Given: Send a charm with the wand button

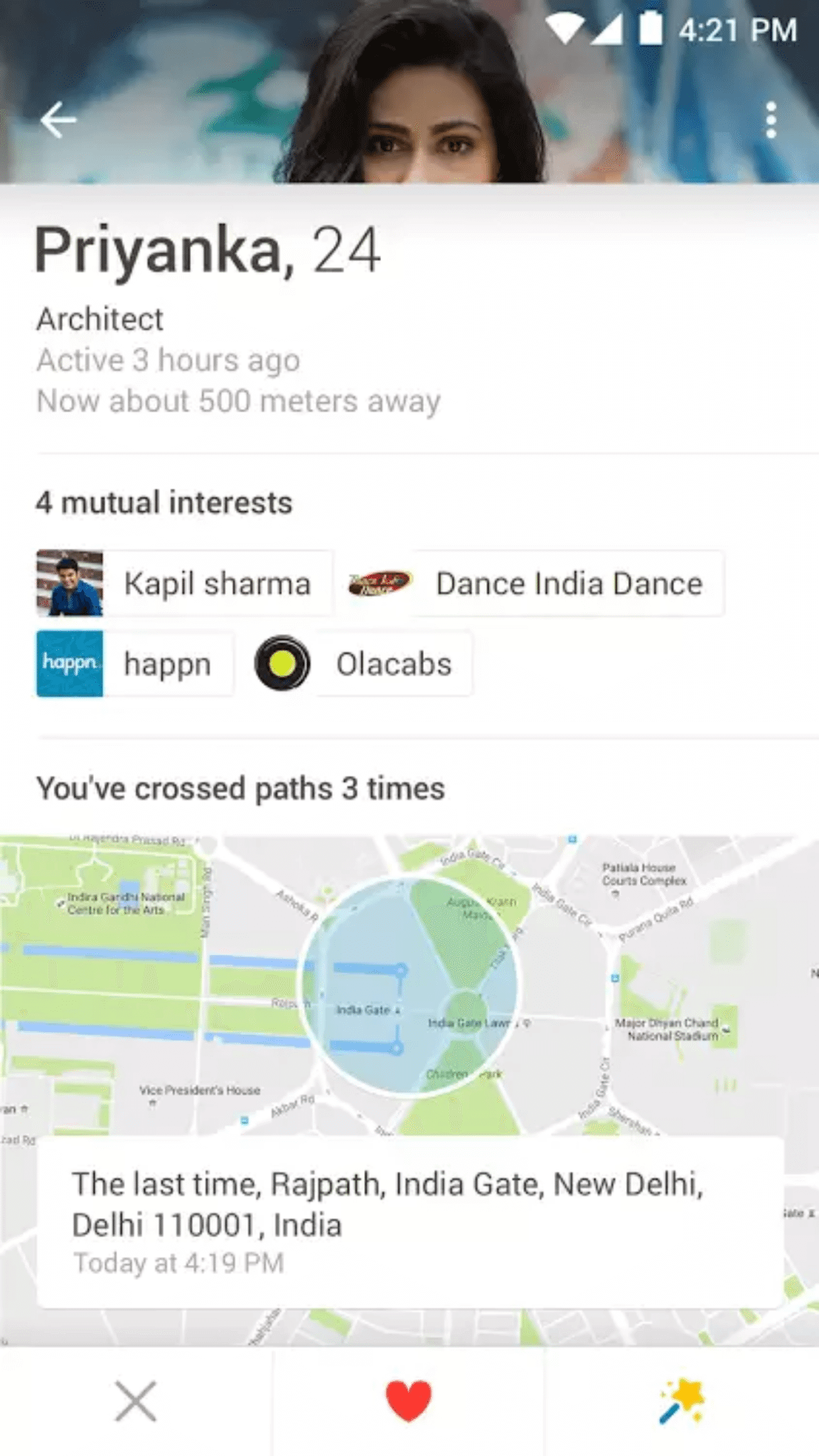Looking at the screenshot, I should [x=682, y=1401].
